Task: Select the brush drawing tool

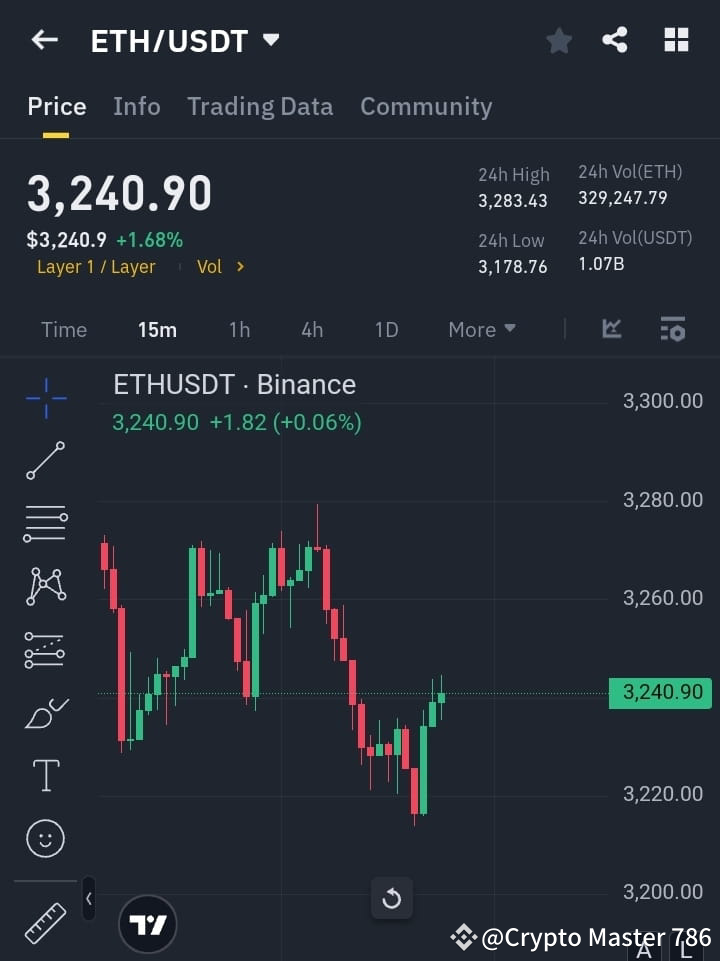Action: 44,712
